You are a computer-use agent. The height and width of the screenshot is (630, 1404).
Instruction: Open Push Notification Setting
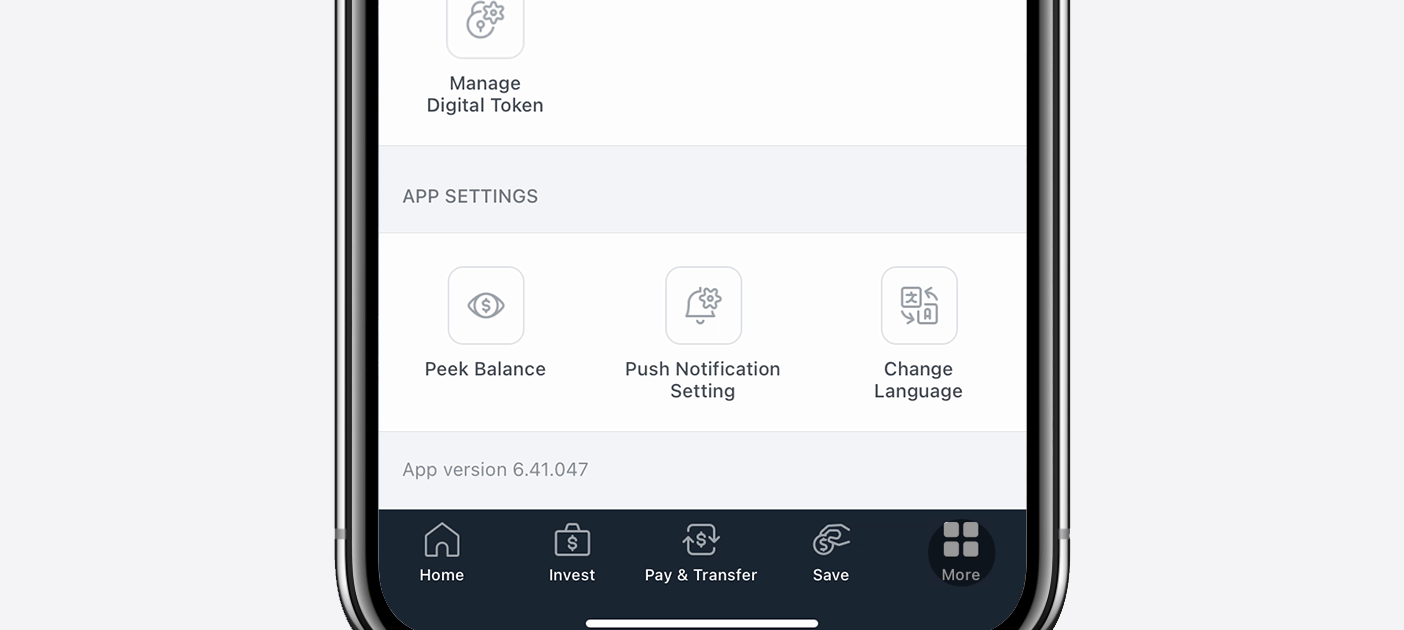703,306
